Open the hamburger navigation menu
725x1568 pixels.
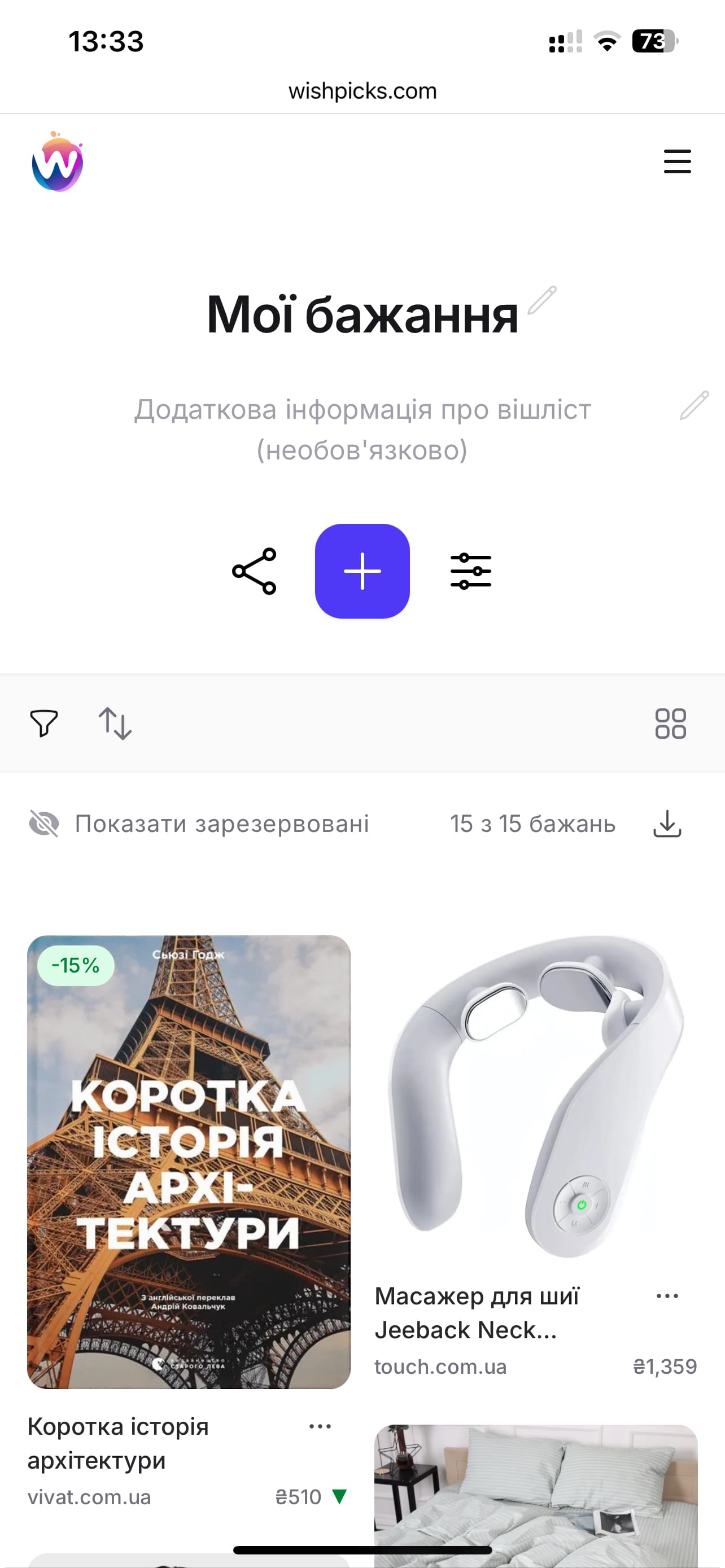(676, 162)
